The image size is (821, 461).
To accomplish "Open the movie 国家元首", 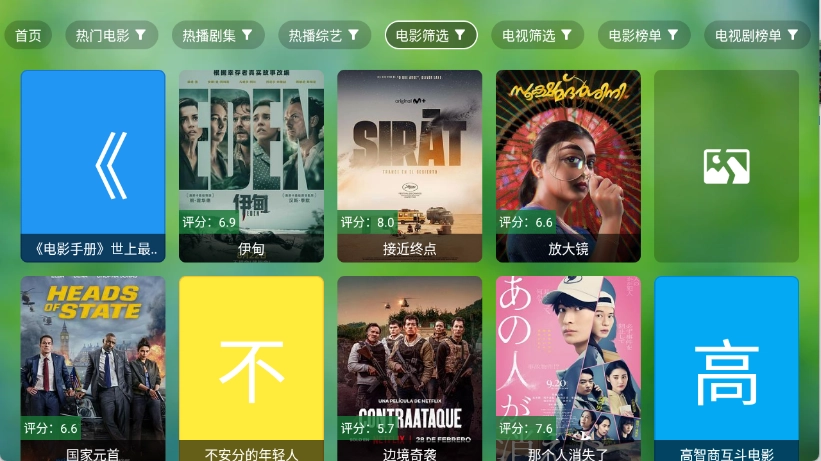I will point(93,370).
